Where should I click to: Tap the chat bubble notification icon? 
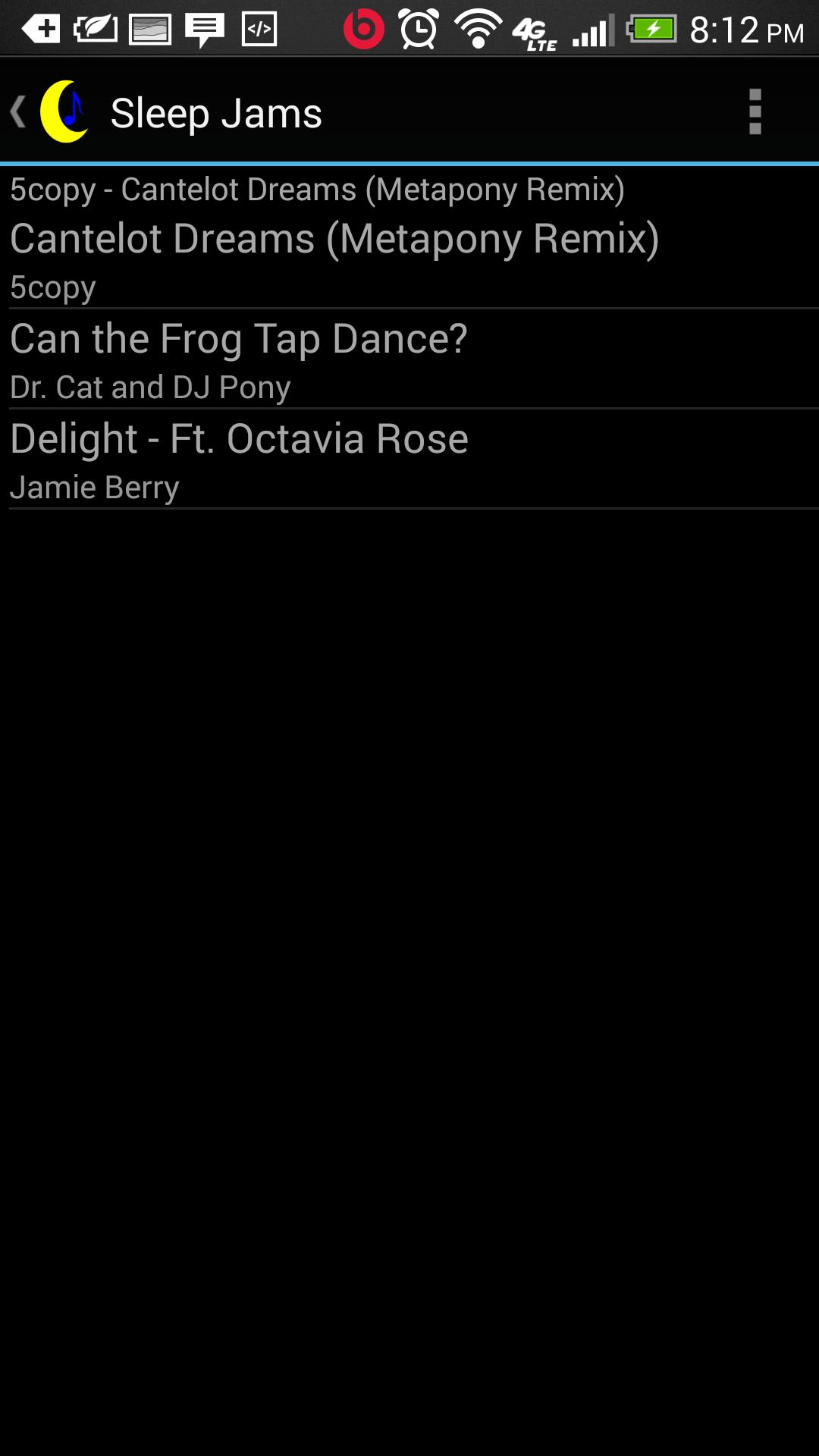[x=203, y=30]
